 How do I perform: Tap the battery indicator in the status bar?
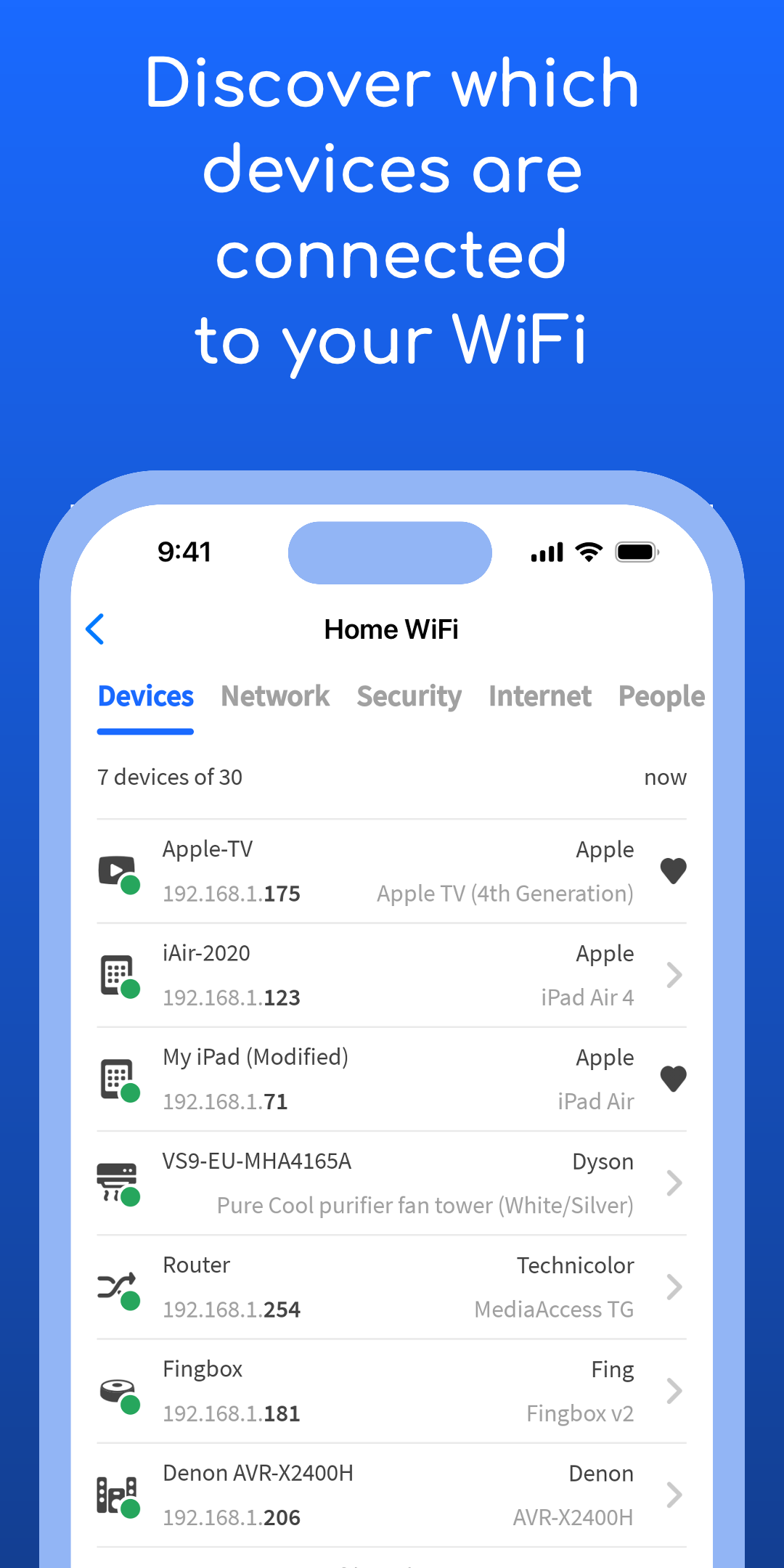636,552
